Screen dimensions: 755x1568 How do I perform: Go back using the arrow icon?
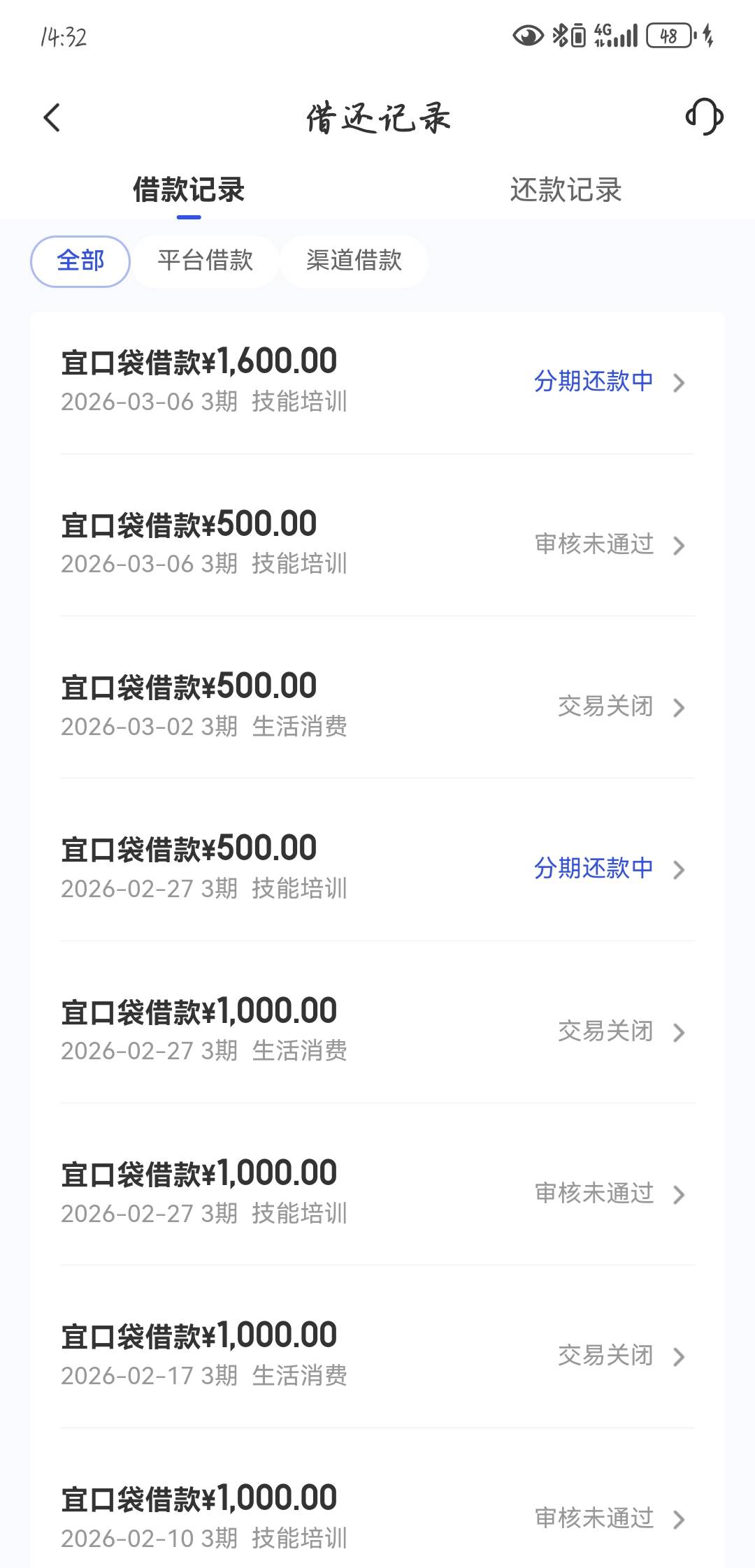click(x=52, y=117)
